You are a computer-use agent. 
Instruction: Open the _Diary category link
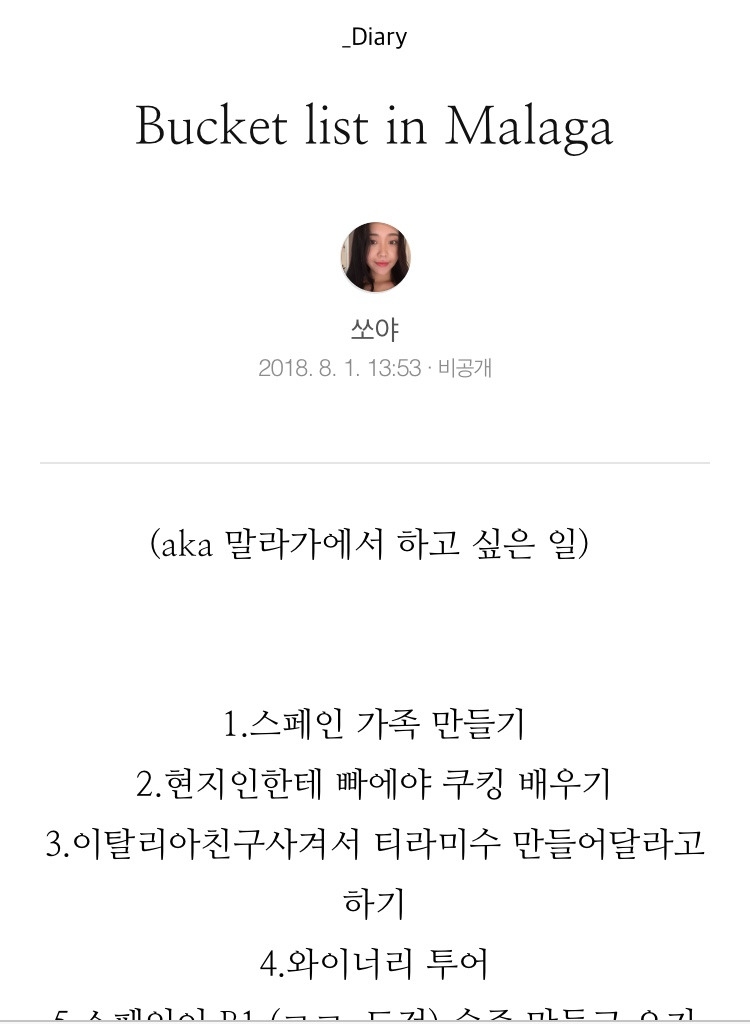[374, 37]
